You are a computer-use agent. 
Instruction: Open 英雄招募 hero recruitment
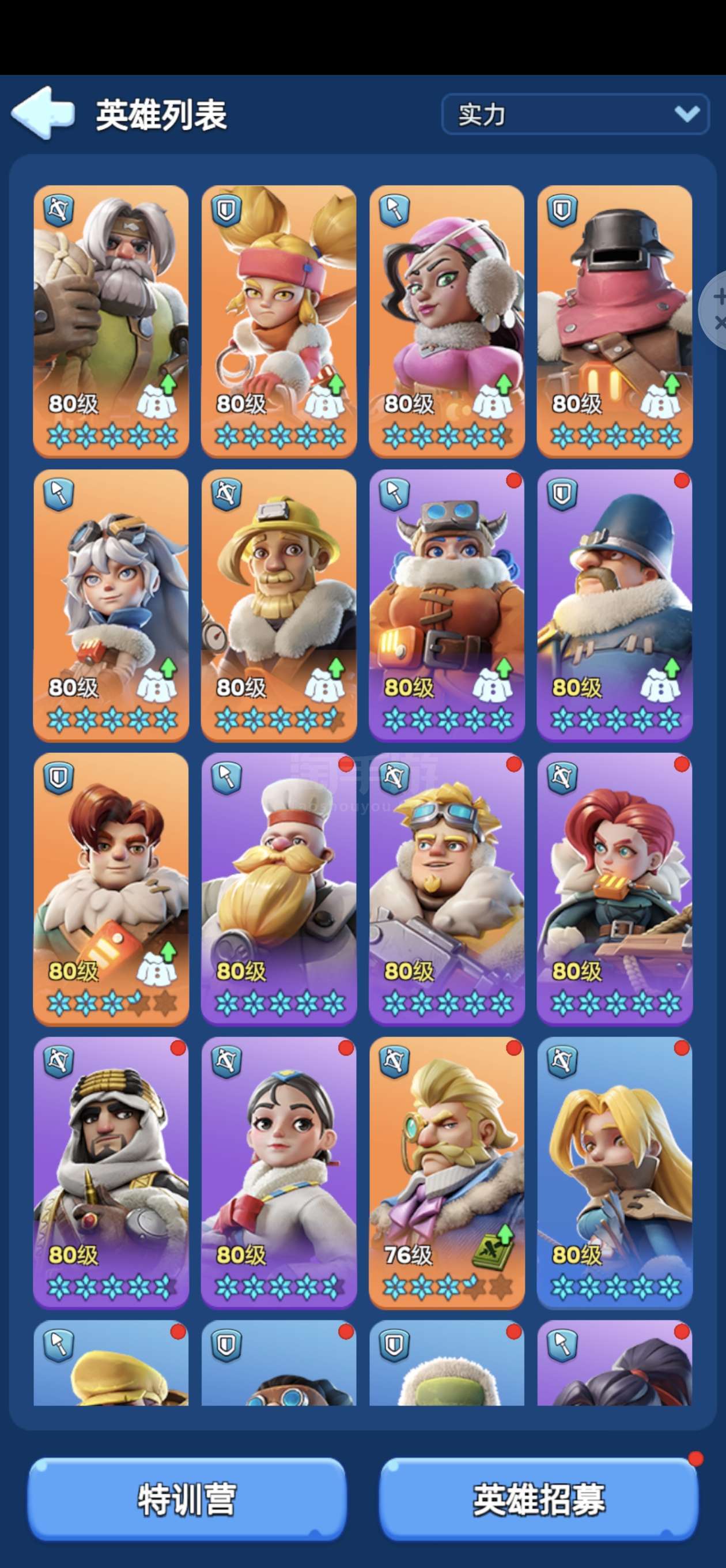(x=539, y=1499)
